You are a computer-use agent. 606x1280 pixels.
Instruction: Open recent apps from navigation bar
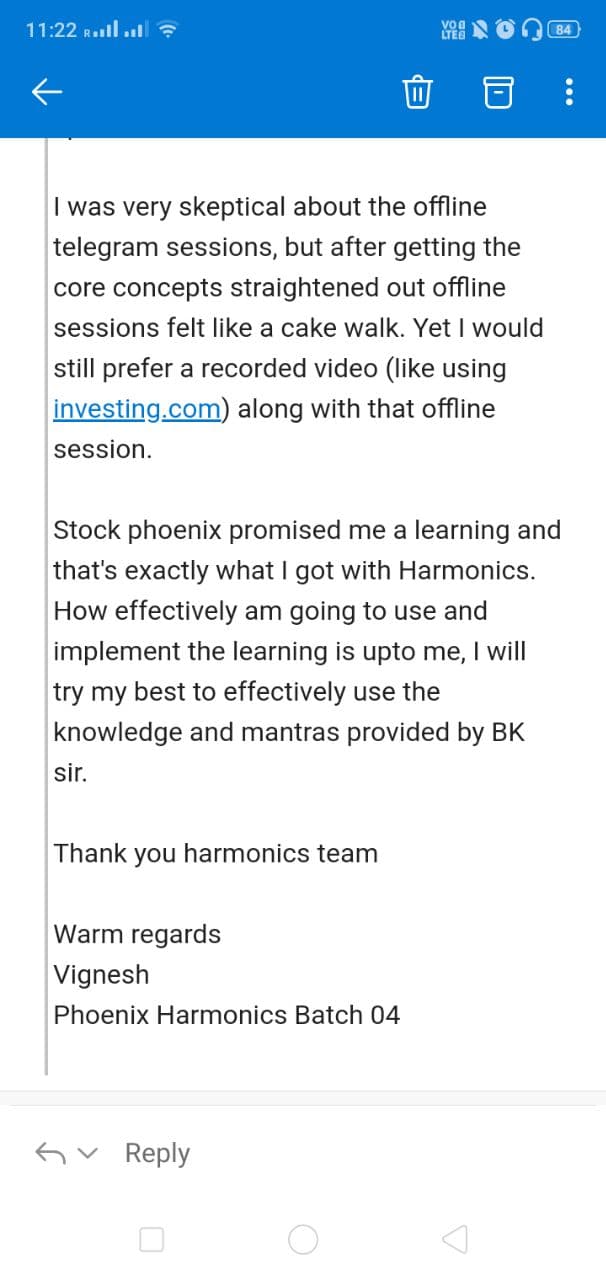click(152, 1240)
